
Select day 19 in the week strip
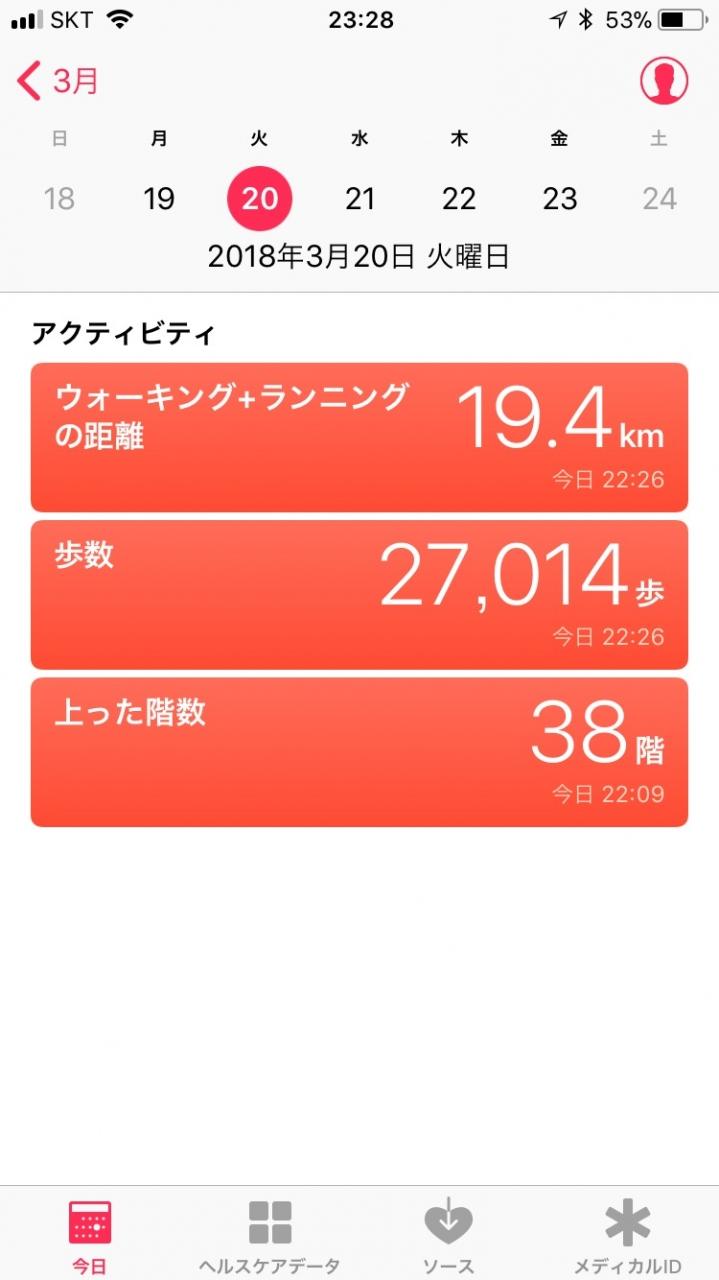(159, 199)
